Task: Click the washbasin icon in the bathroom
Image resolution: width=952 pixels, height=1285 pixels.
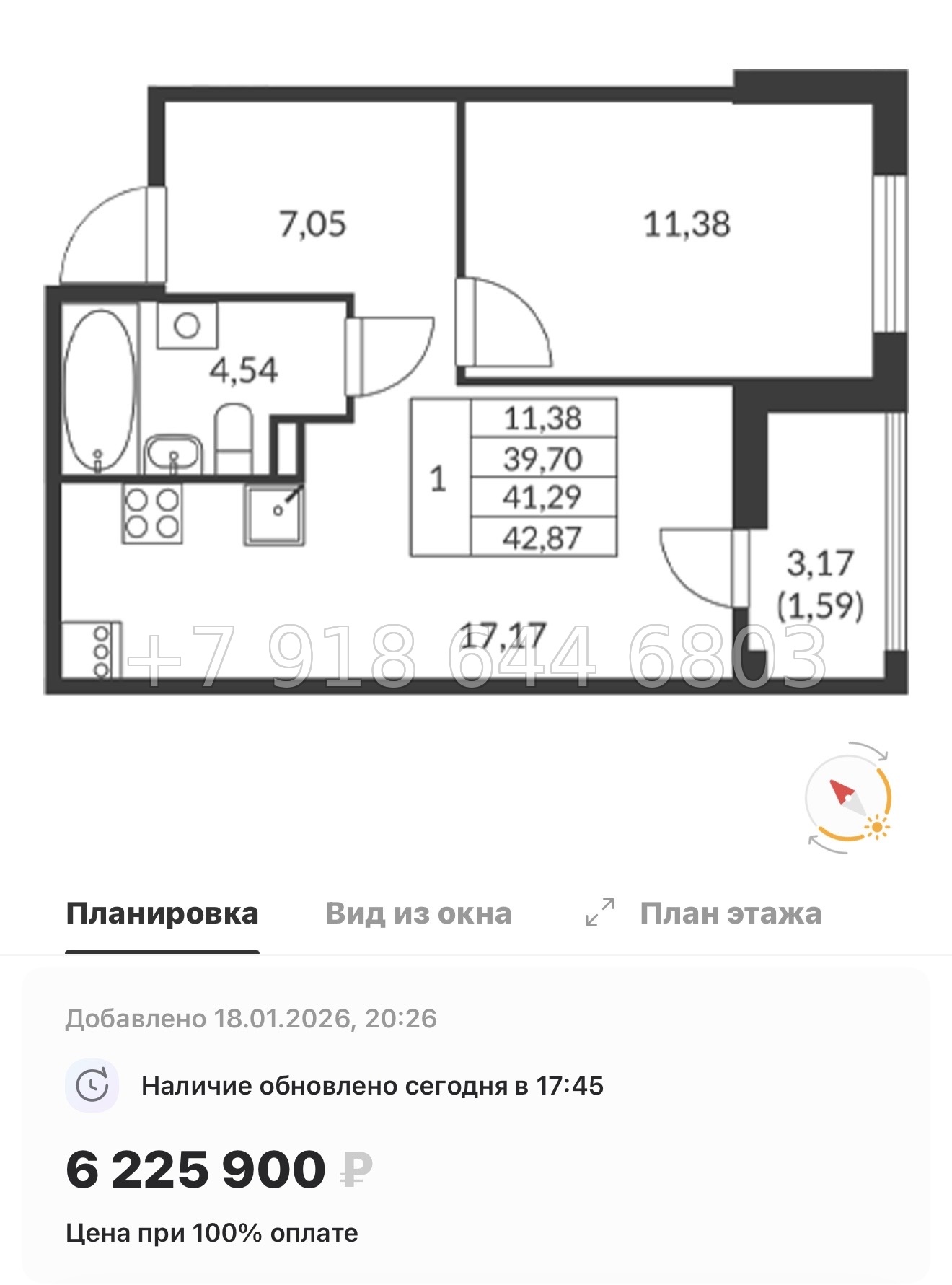Action: (173, 451)
